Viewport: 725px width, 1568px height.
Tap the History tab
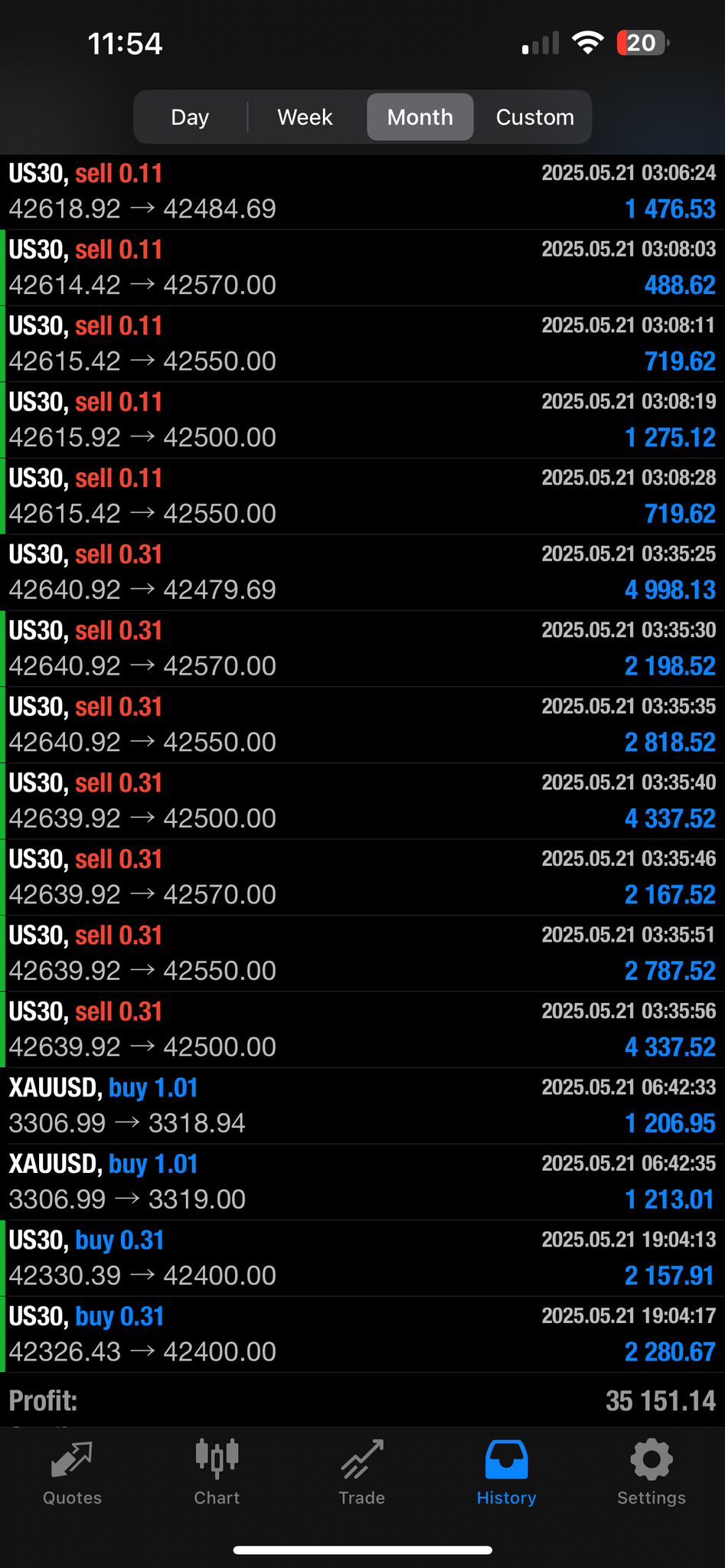tap(506, 1472)
